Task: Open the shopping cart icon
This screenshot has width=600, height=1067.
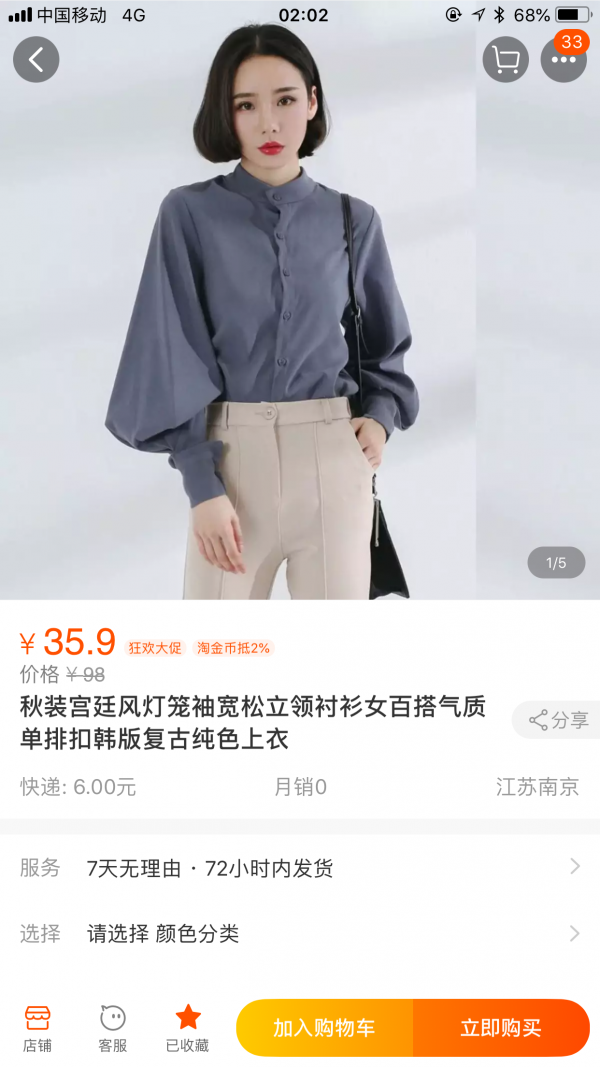Action: (x=506, y=60)
